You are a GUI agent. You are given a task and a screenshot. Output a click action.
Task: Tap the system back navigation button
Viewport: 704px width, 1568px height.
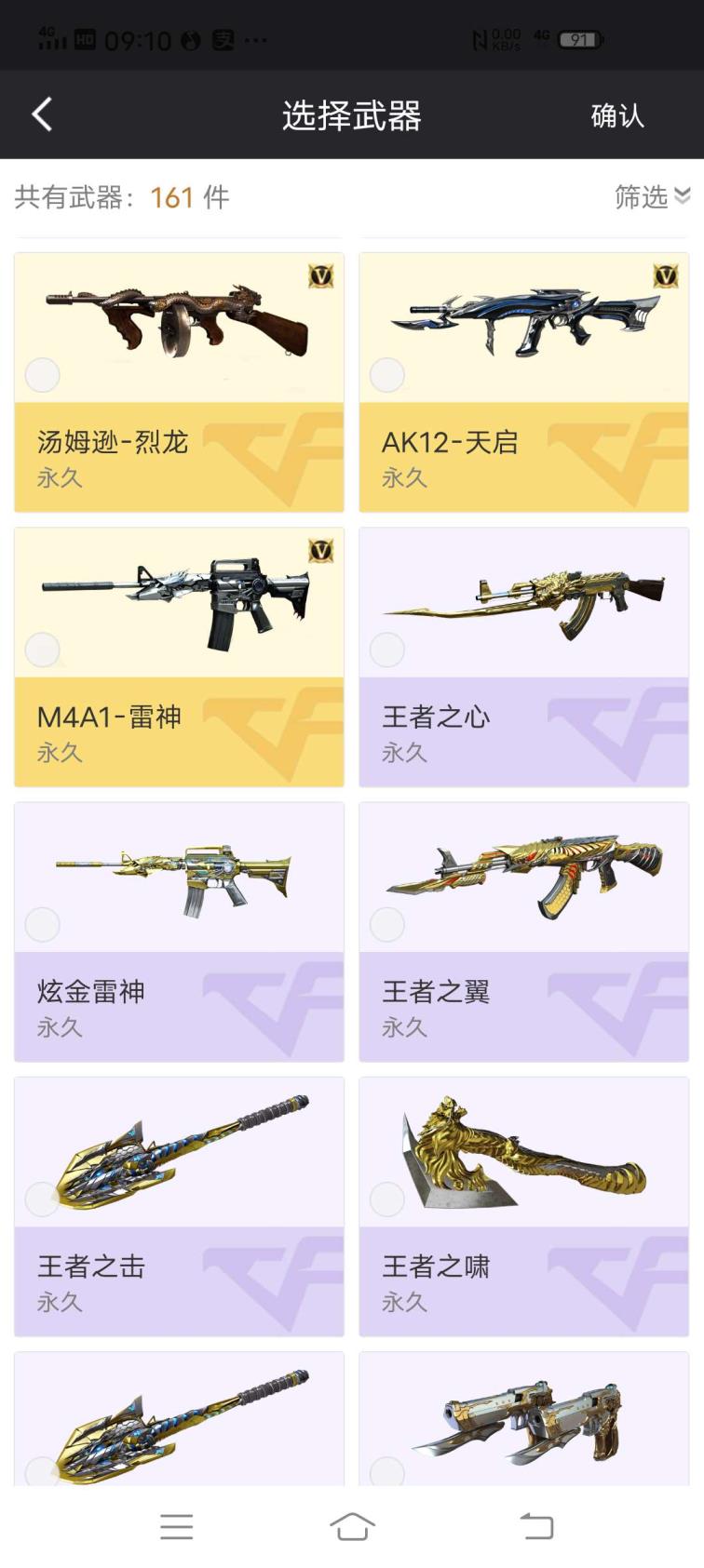pyautogui.click(x=535, y=1526)
